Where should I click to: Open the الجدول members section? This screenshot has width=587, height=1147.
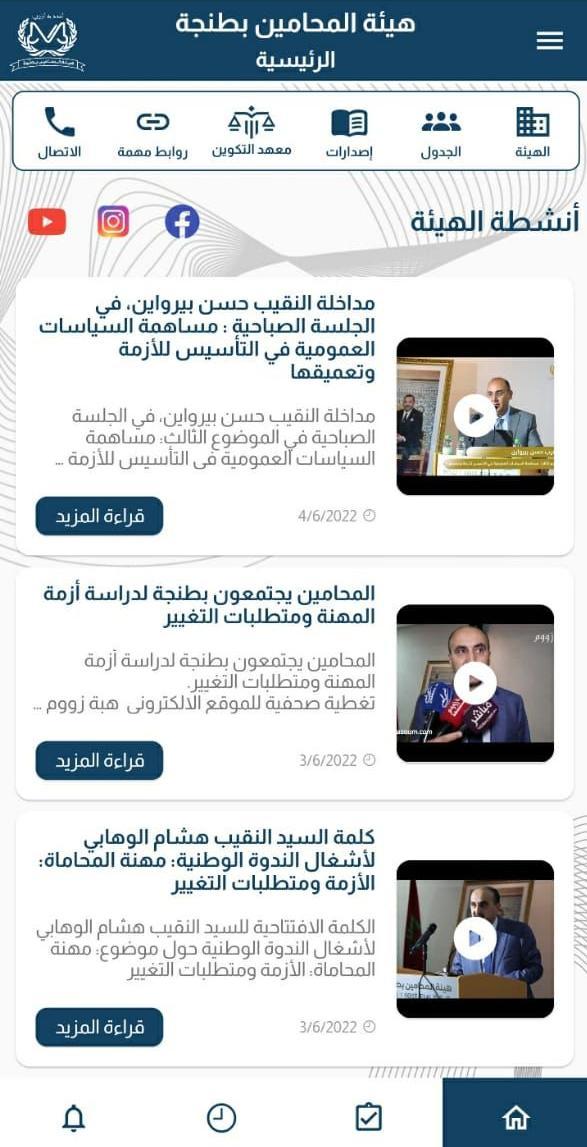441,132
